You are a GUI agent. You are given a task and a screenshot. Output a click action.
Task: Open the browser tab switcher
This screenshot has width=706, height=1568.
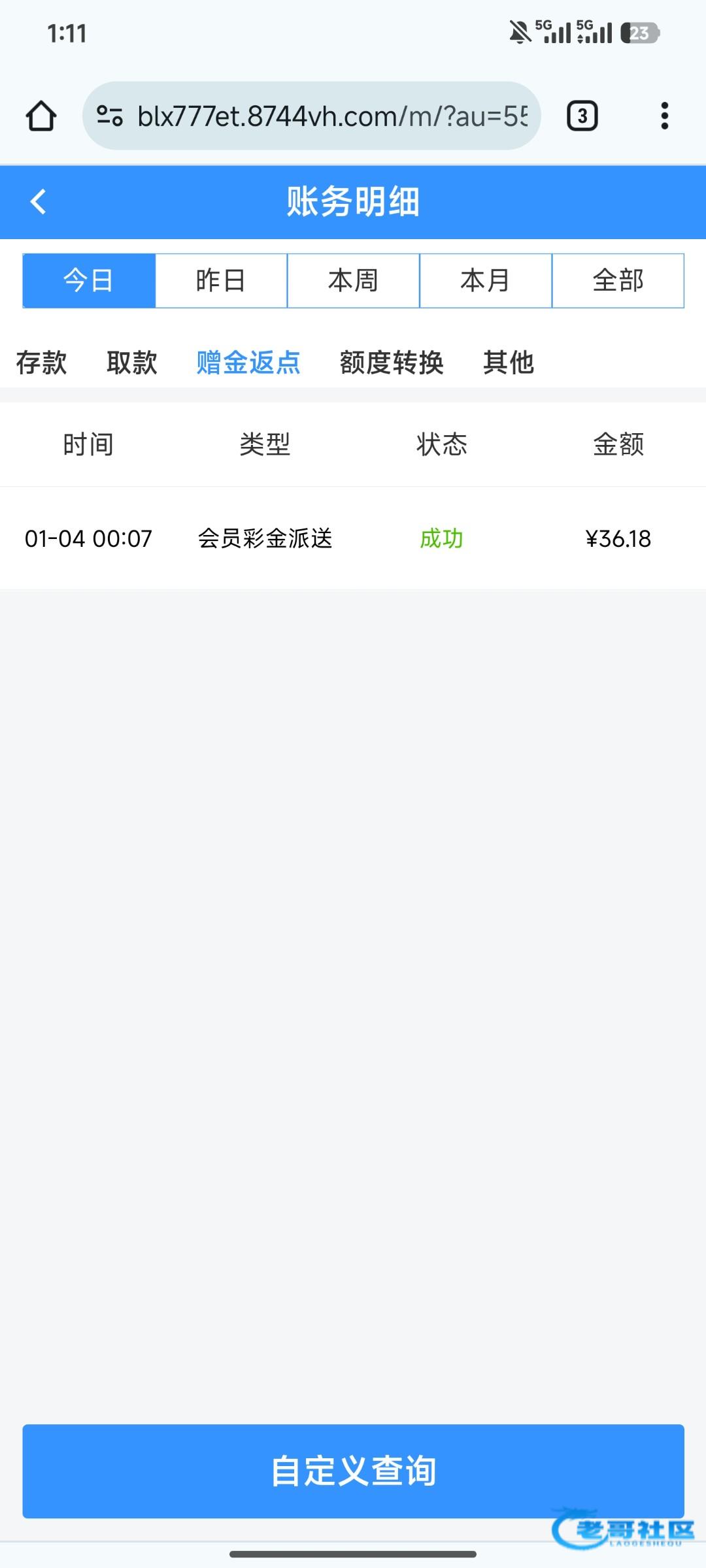(x=582, y=116)
